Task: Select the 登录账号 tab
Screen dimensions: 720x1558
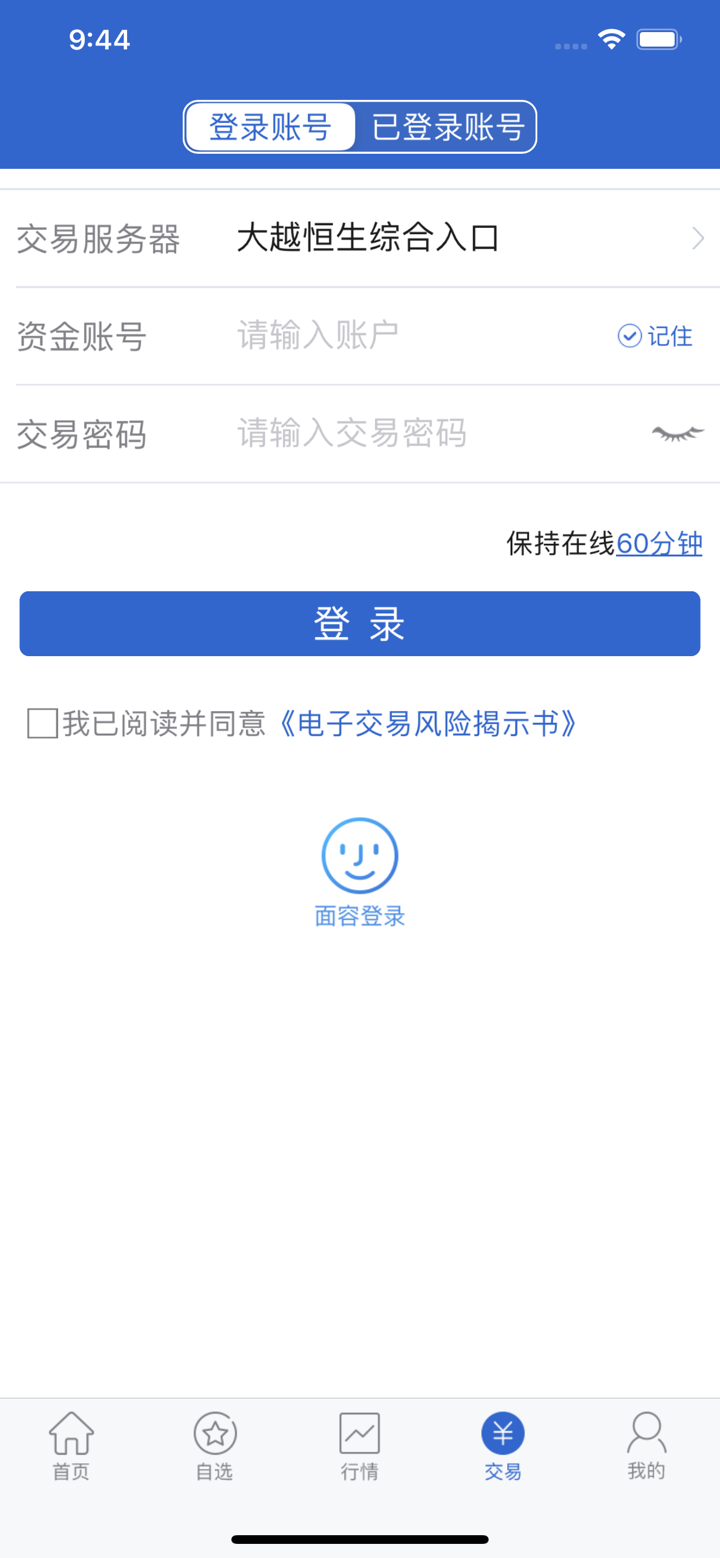Action: click(x=271, y=126)
